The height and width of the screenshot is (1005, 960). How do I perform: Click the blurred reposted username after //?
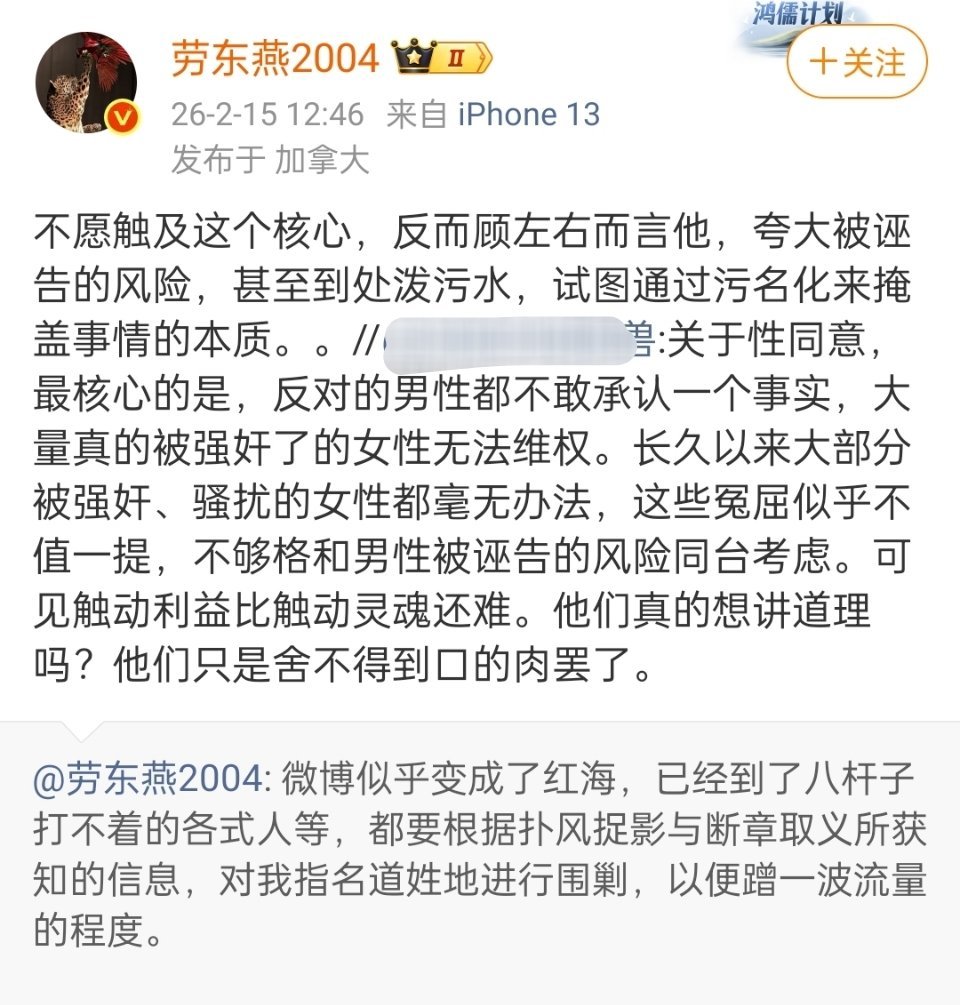point(510,340)
